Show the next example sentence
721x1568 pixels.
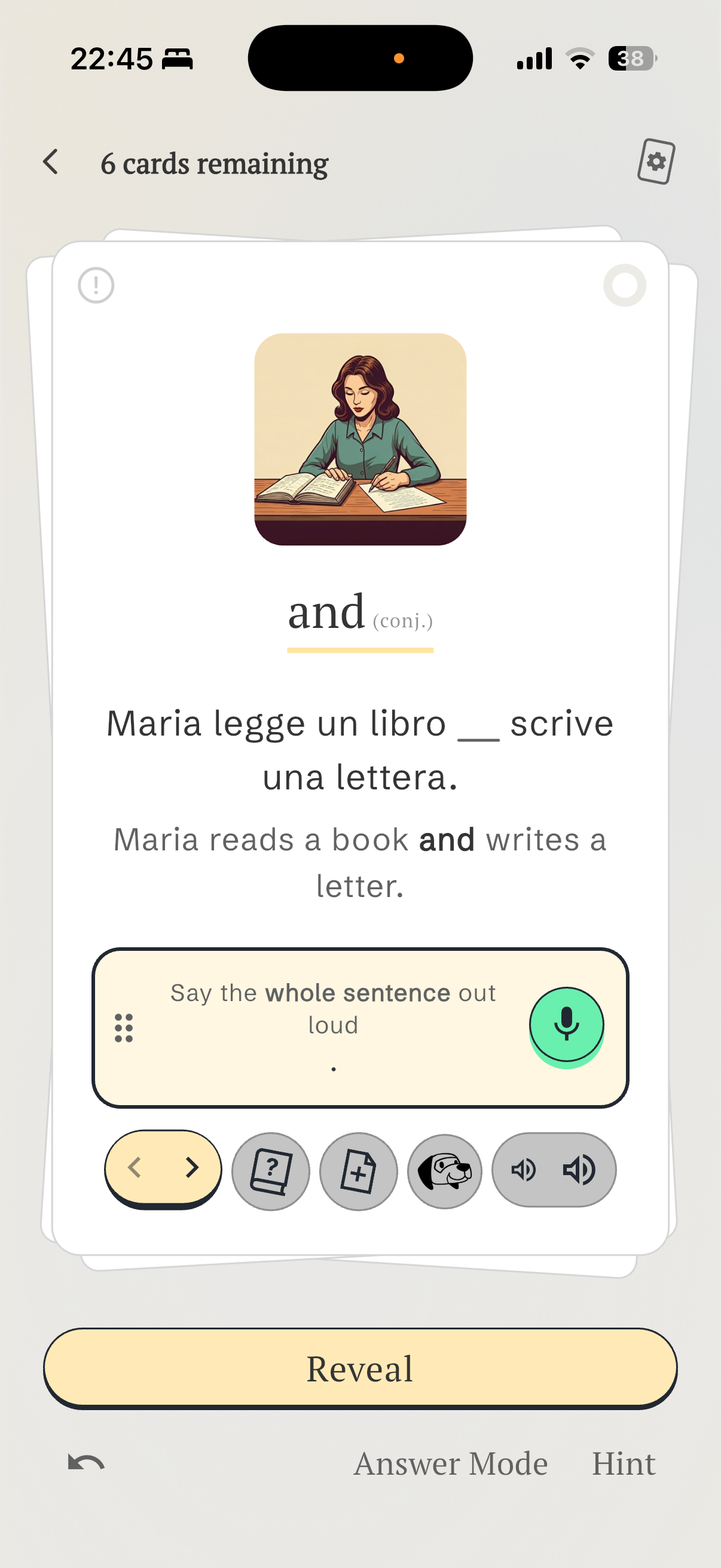point(192,1167)
